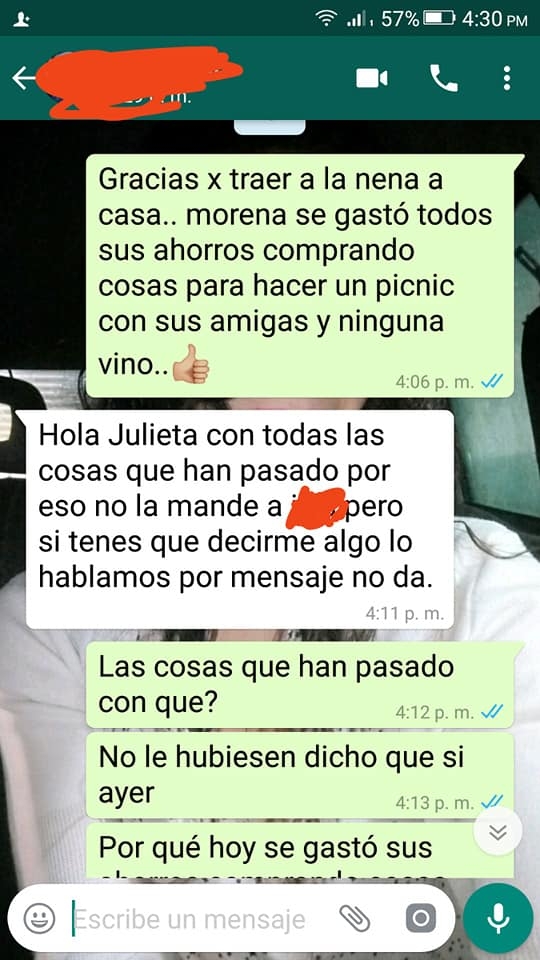Open the three-dot overflow menu
540x960 pixels.
(506, 78)
